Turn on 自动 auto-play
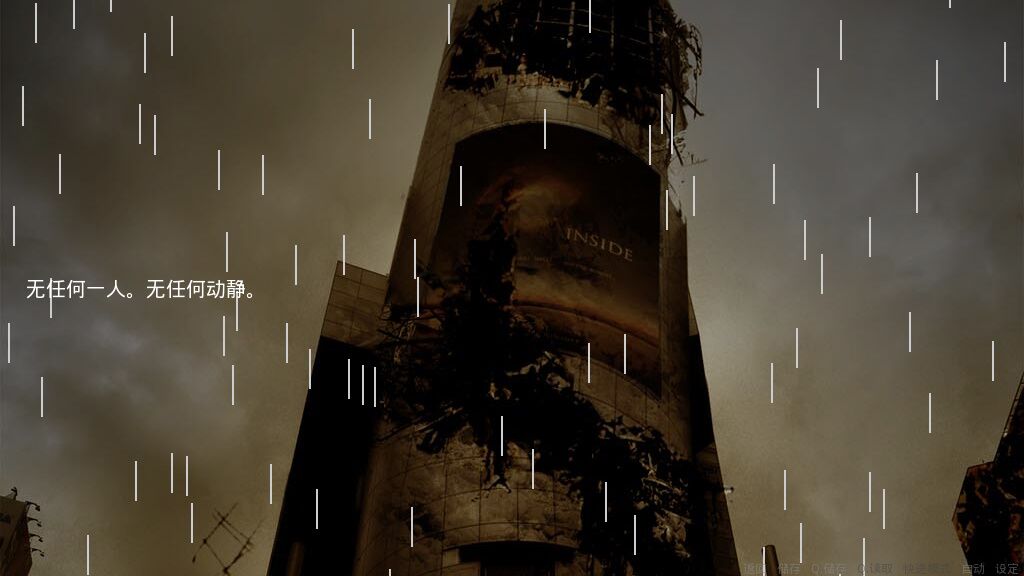The width and height of the screenshot is (1024, 576). pyautogui.click(x=972, y=569)
